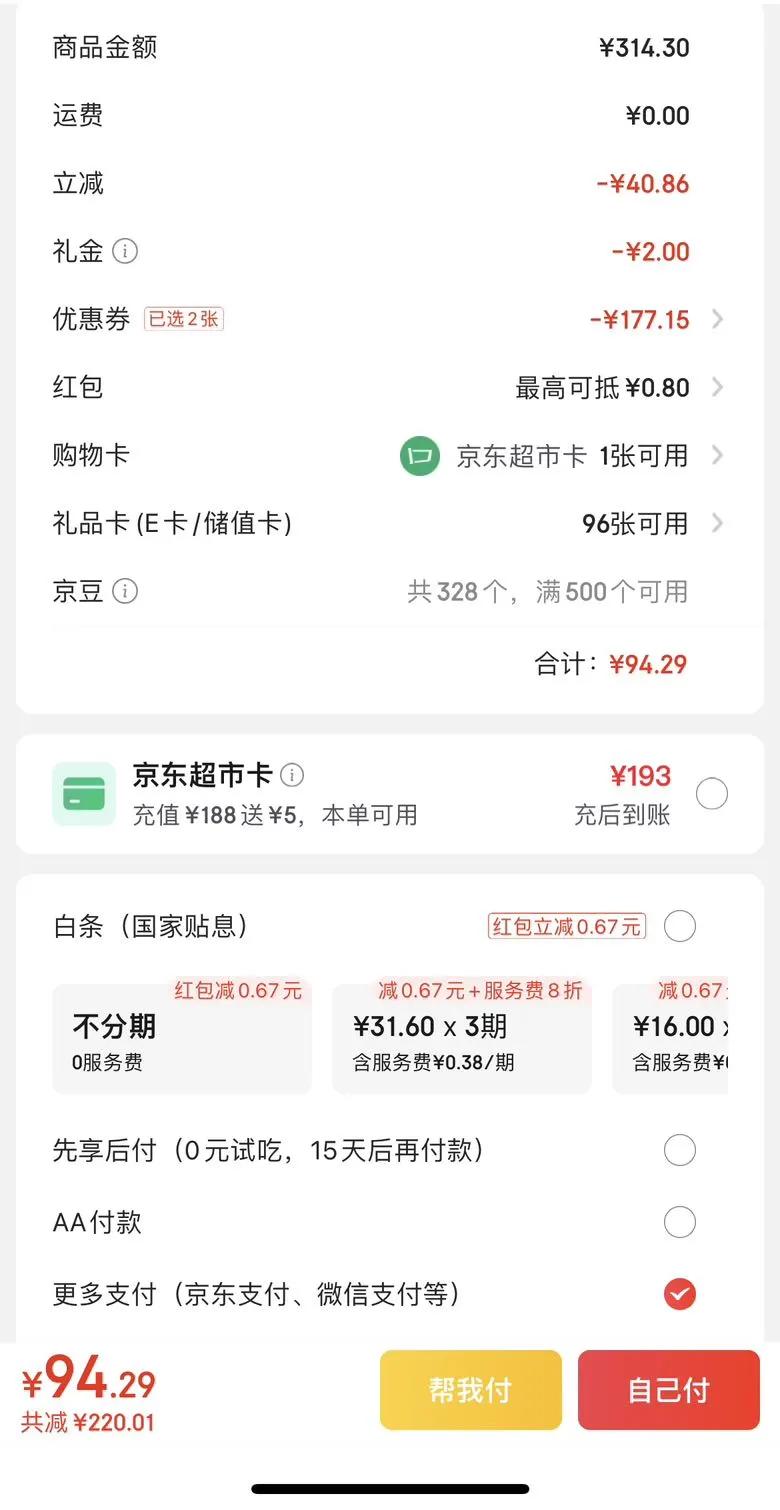Tap 自己付 to pay yourself
This screenshot has width=780, height=1510.
668,1390
